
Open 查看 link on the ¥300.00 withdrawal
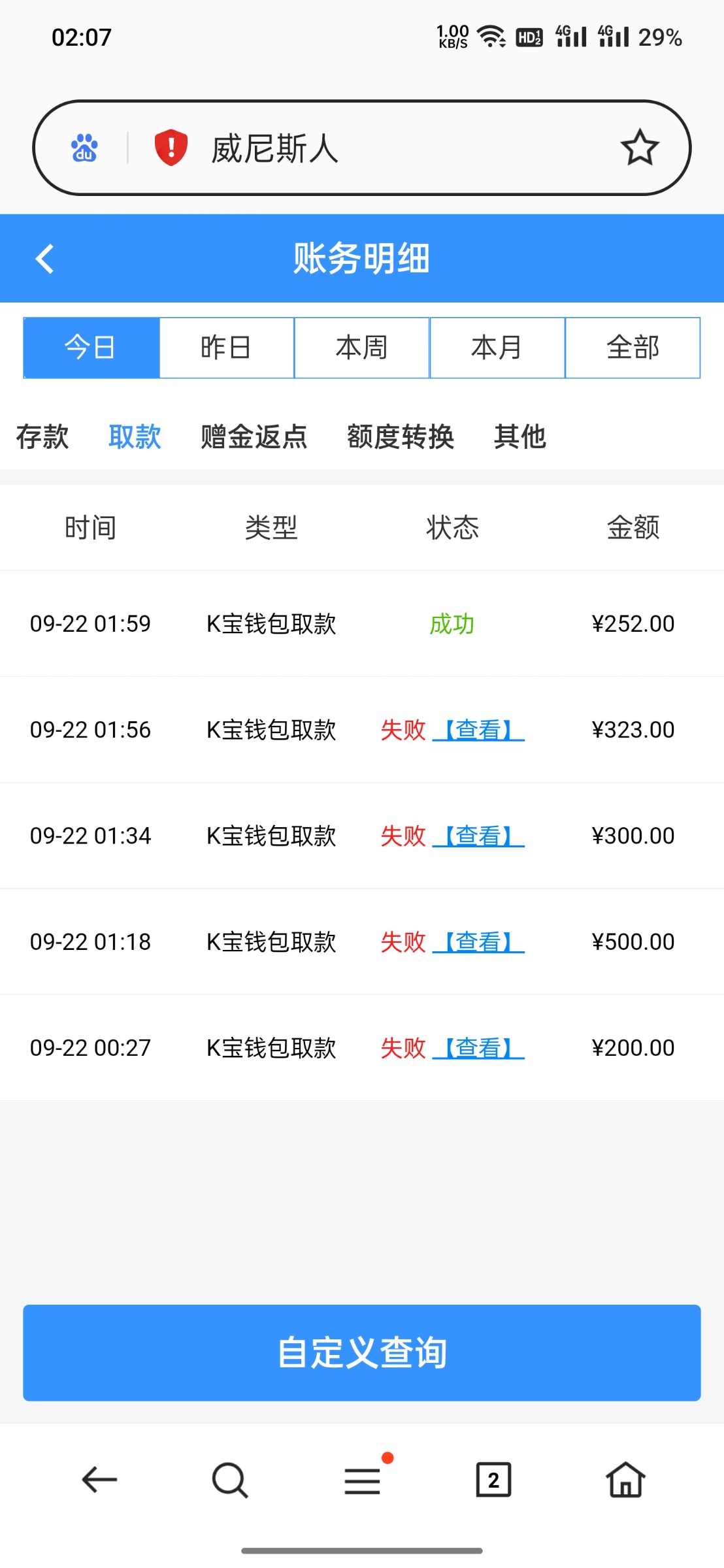(x=478, y=836)
